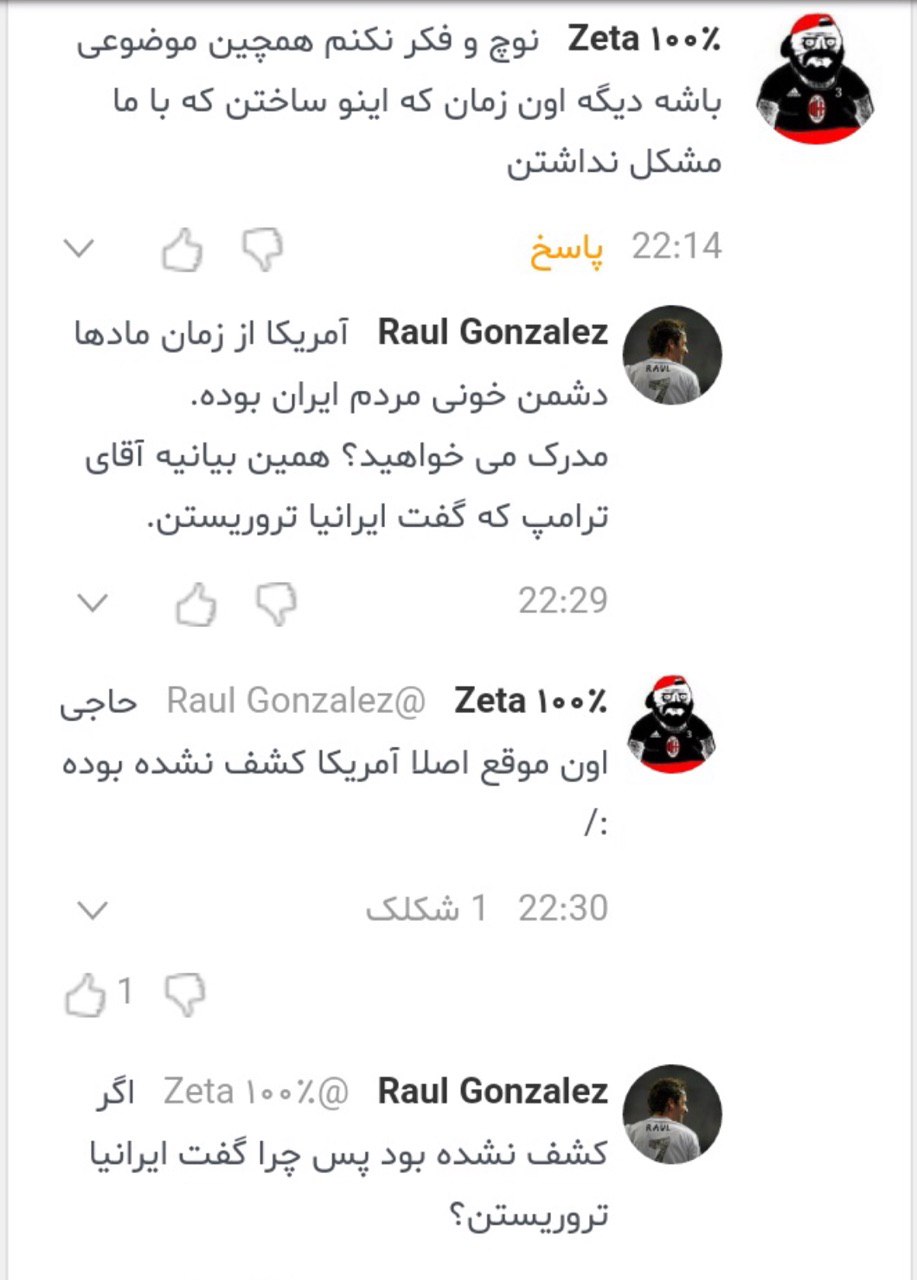Tap the reply link on the 22:14 comment
This screenshot has width=917, height=1280.
[567, 247]
